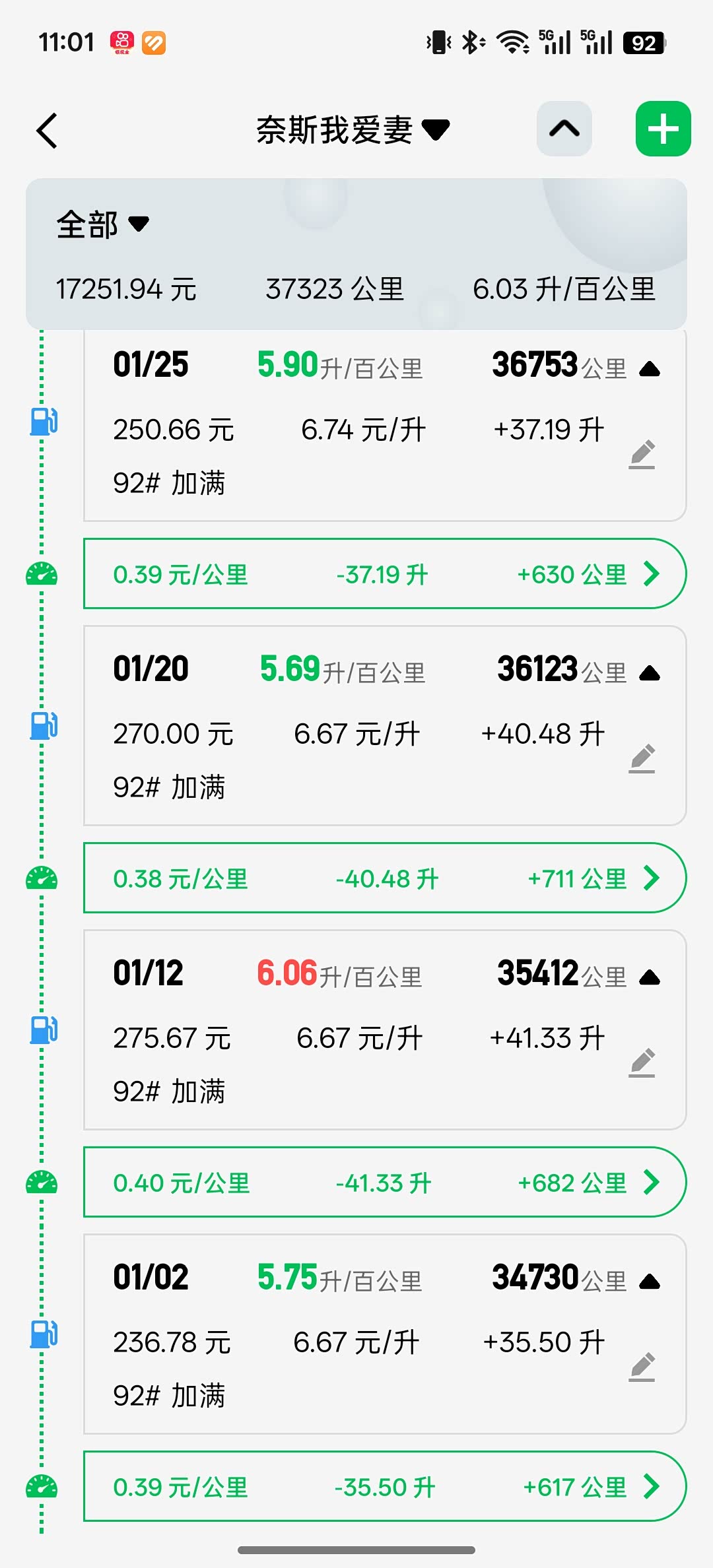Show the +617 公里 trip details
This screenshot has height=1568, width=713.
coord(651,1487)
